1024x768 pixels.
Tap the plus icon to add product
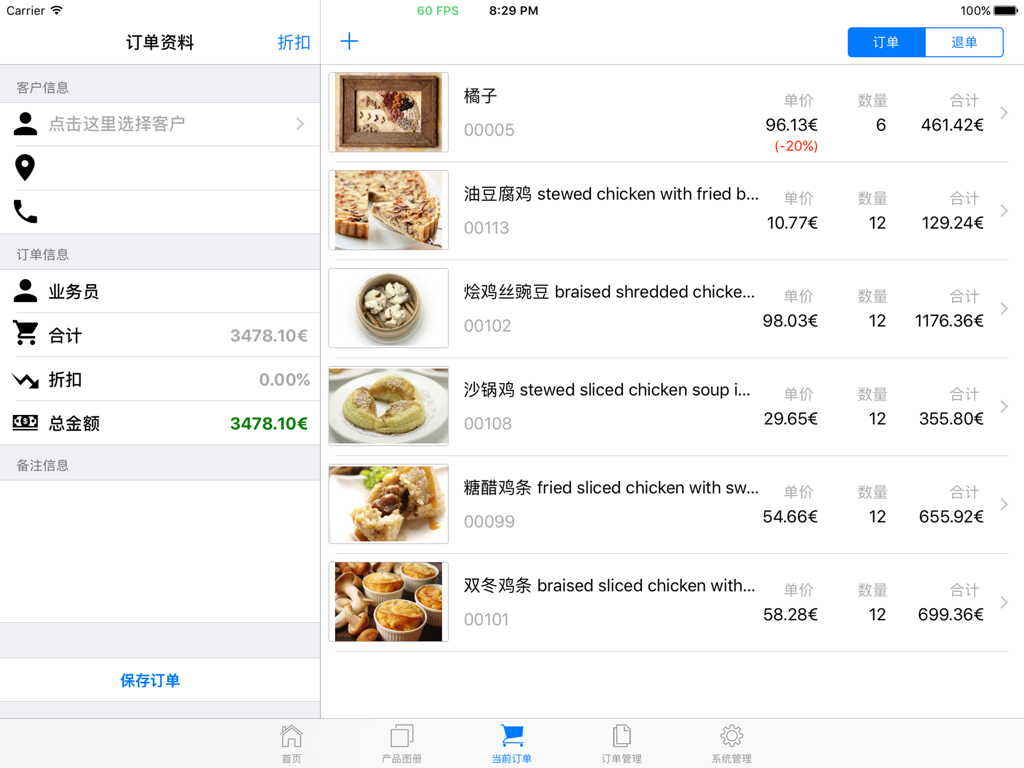coord(349,41)
